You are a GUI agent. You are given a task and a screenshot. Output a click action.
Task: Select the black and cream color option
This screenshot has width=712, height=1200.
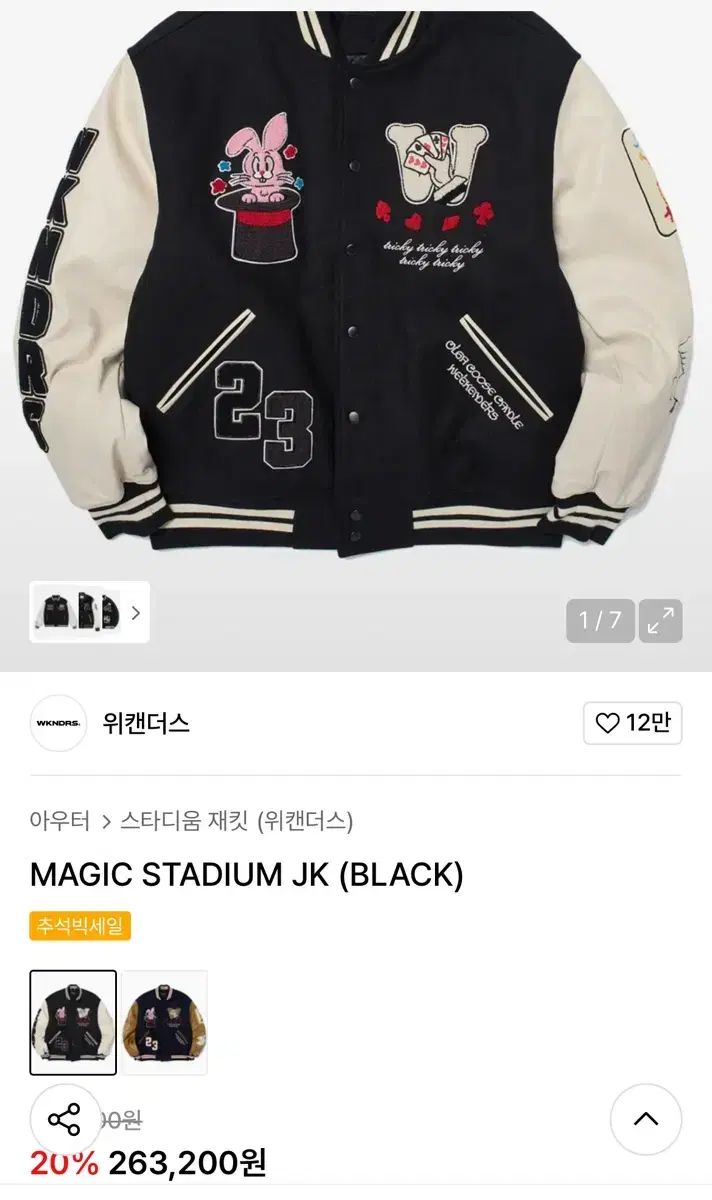click(73, 1022)
